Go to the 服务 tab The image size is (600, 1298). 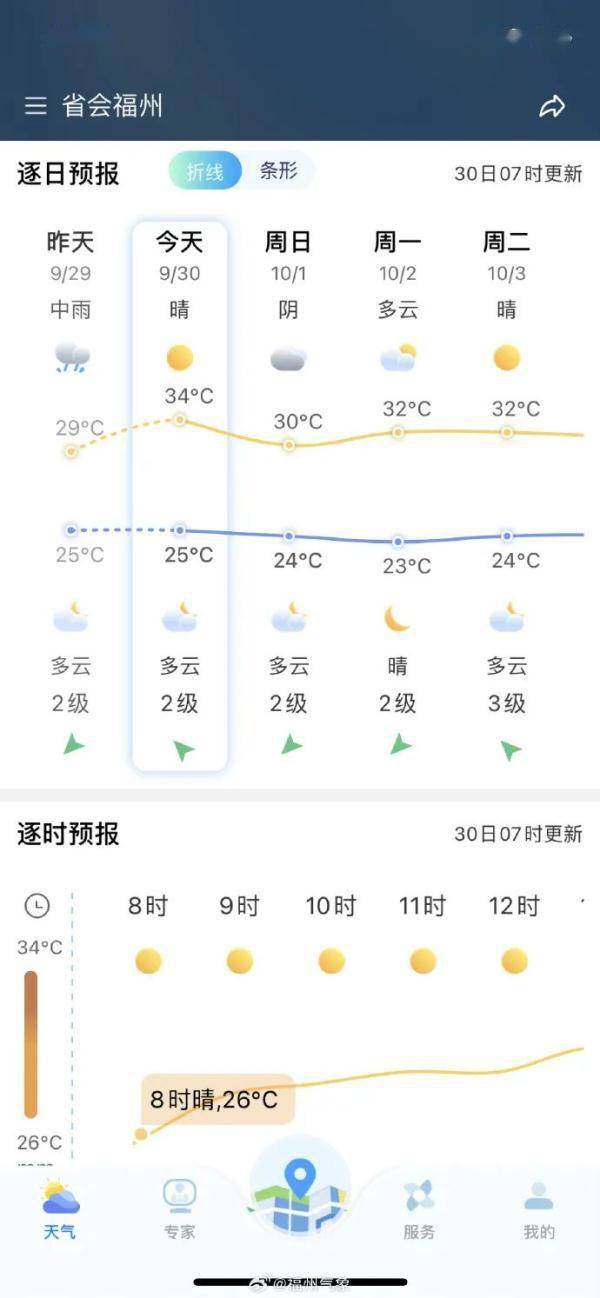tap(419, 1208)
